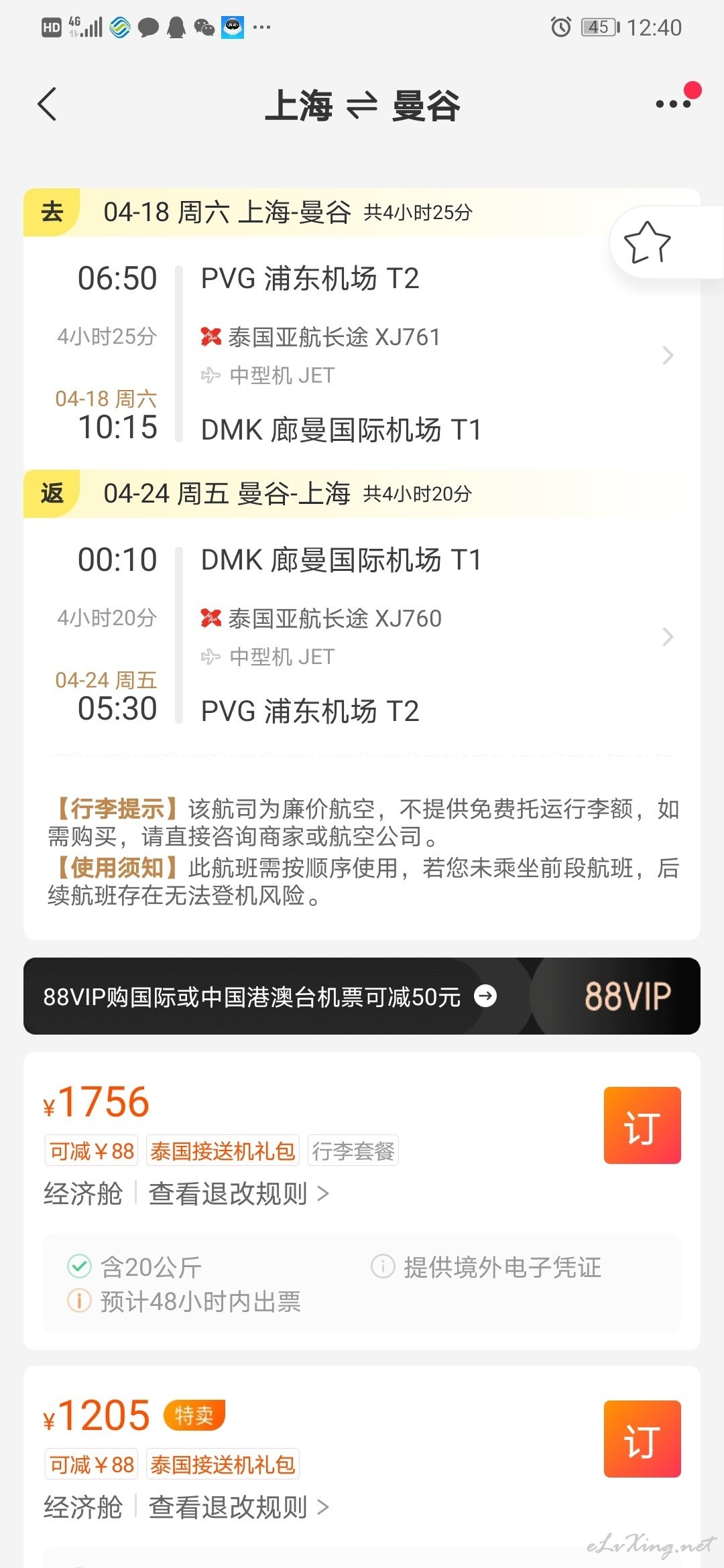The width and height of the screenshot is (724, 1568).
Task: Book the ¥1205 special fare
Action: [642, 1439]
